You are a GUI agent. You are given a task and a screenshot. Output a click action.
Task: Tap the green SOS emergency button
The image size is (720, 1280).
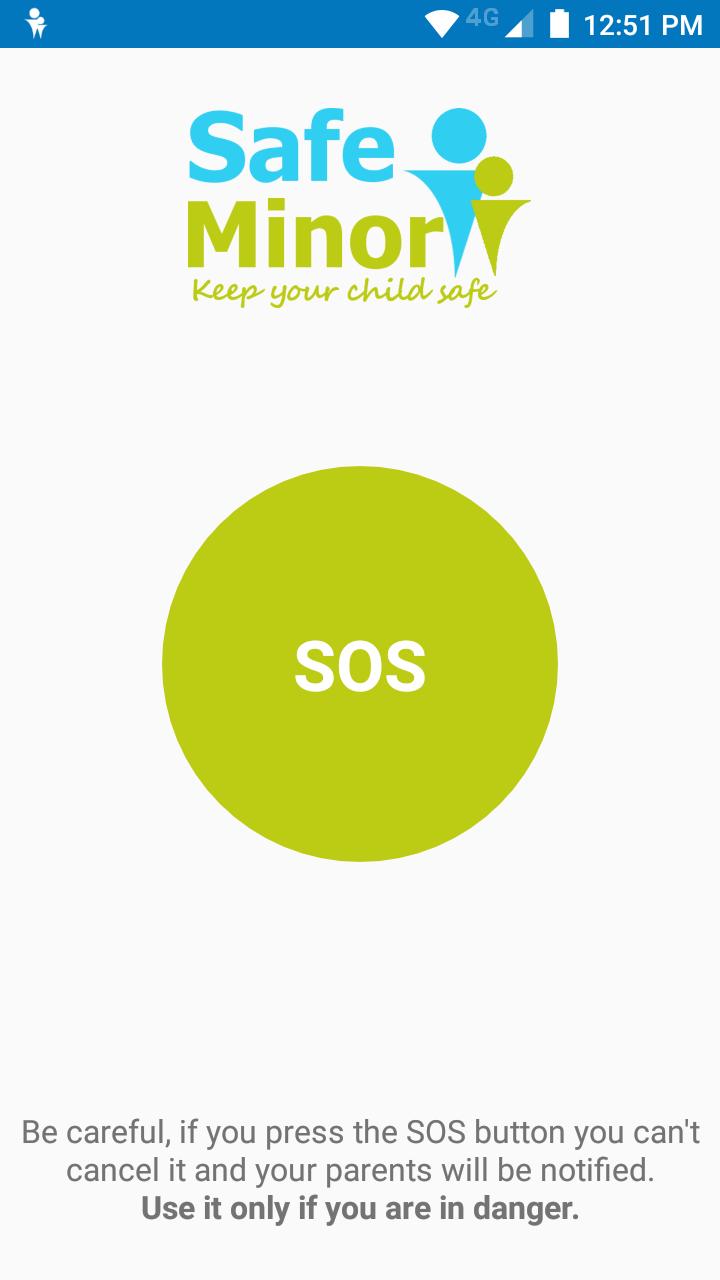(x=360, y=664)
